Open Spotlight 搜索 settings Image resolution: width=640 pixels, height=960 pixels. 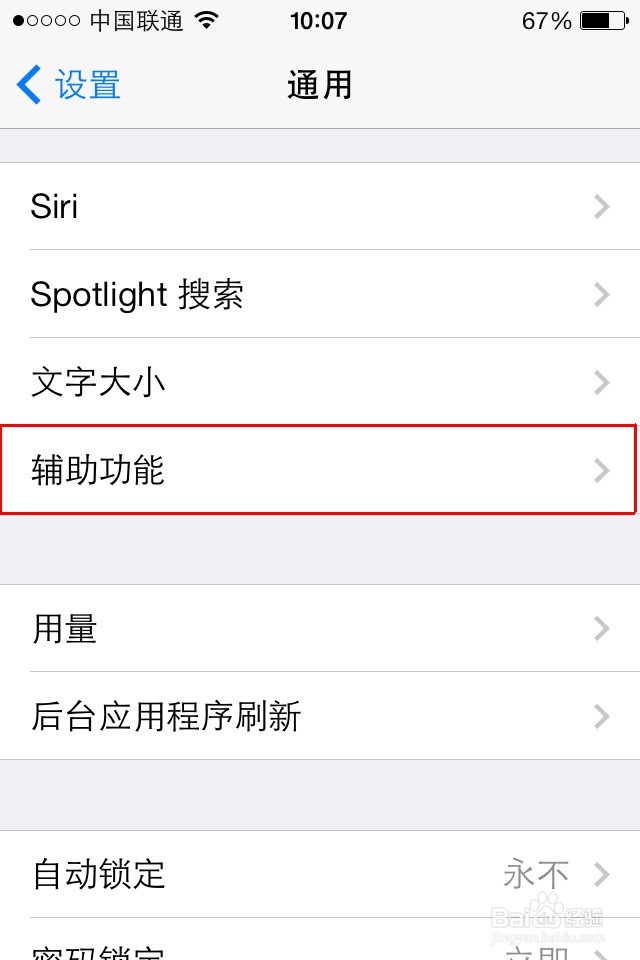(320, 295)
